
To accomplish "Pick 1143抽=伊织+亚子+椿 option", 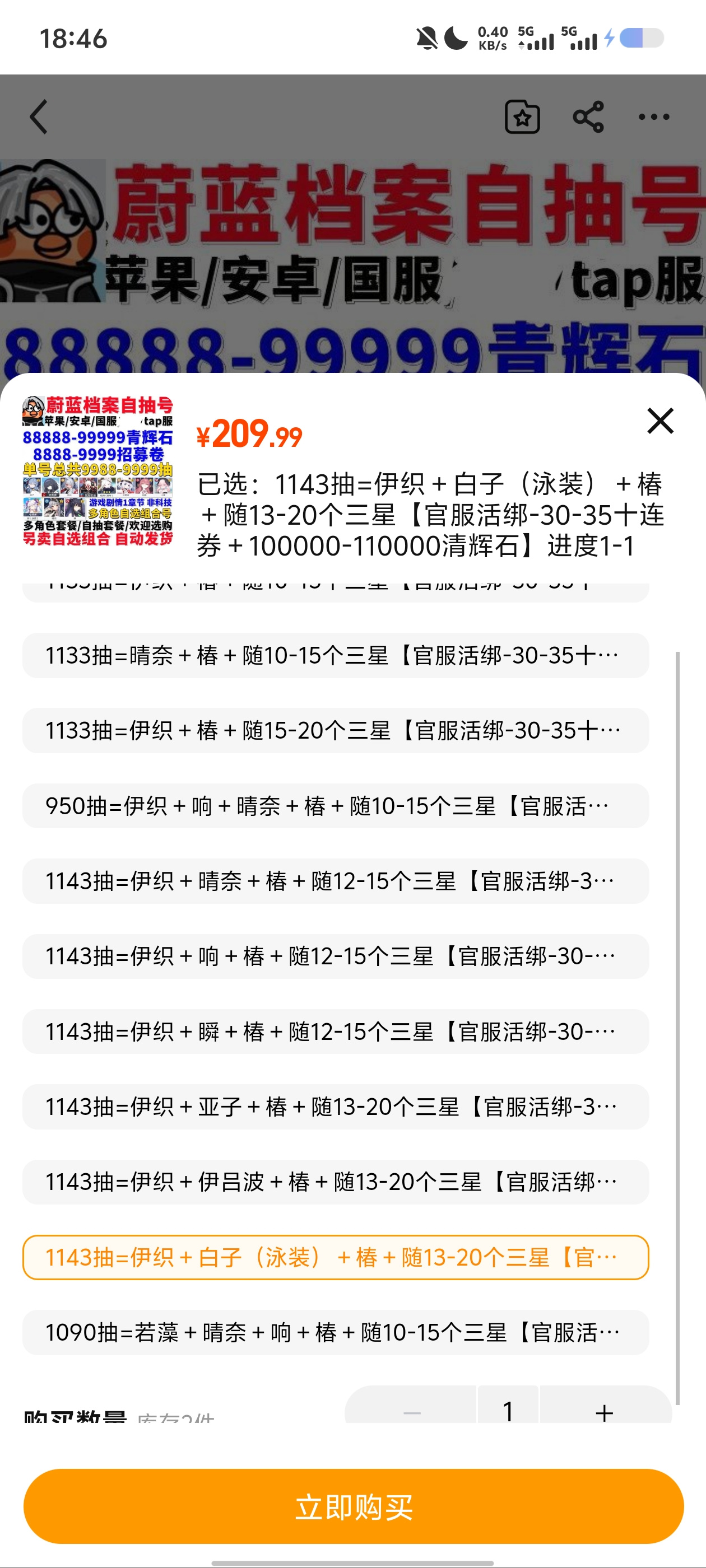I will pos(336,1107).
